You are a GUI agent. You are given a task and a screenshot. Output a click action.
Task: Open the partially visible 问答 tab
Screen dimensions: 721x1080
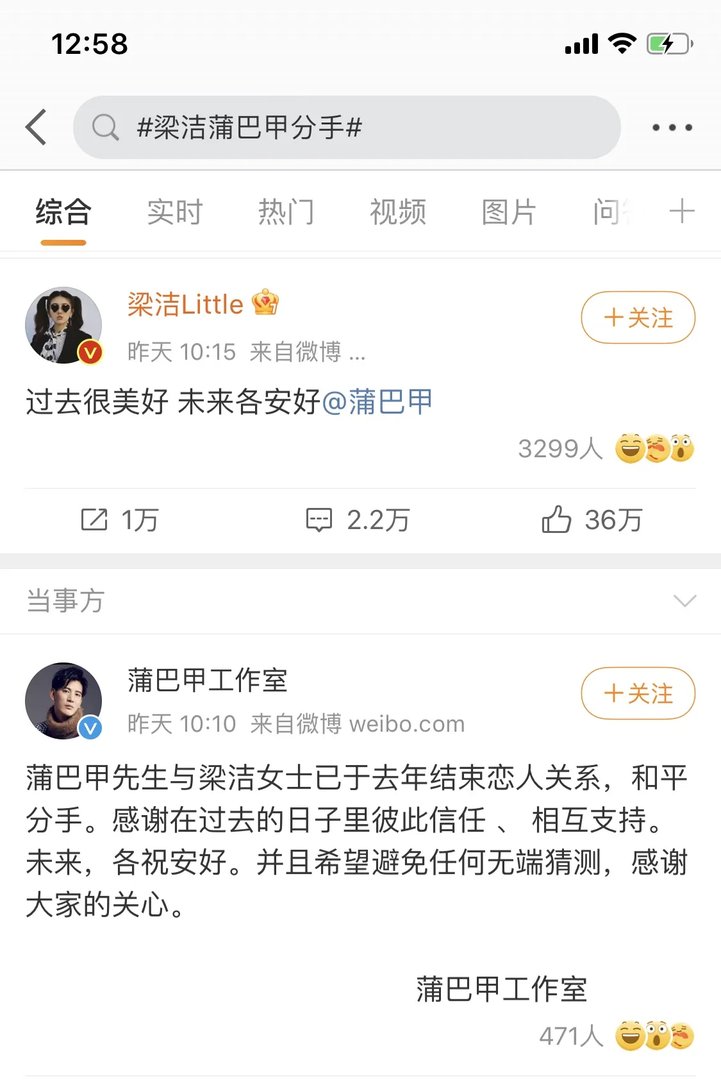[609, 211]
